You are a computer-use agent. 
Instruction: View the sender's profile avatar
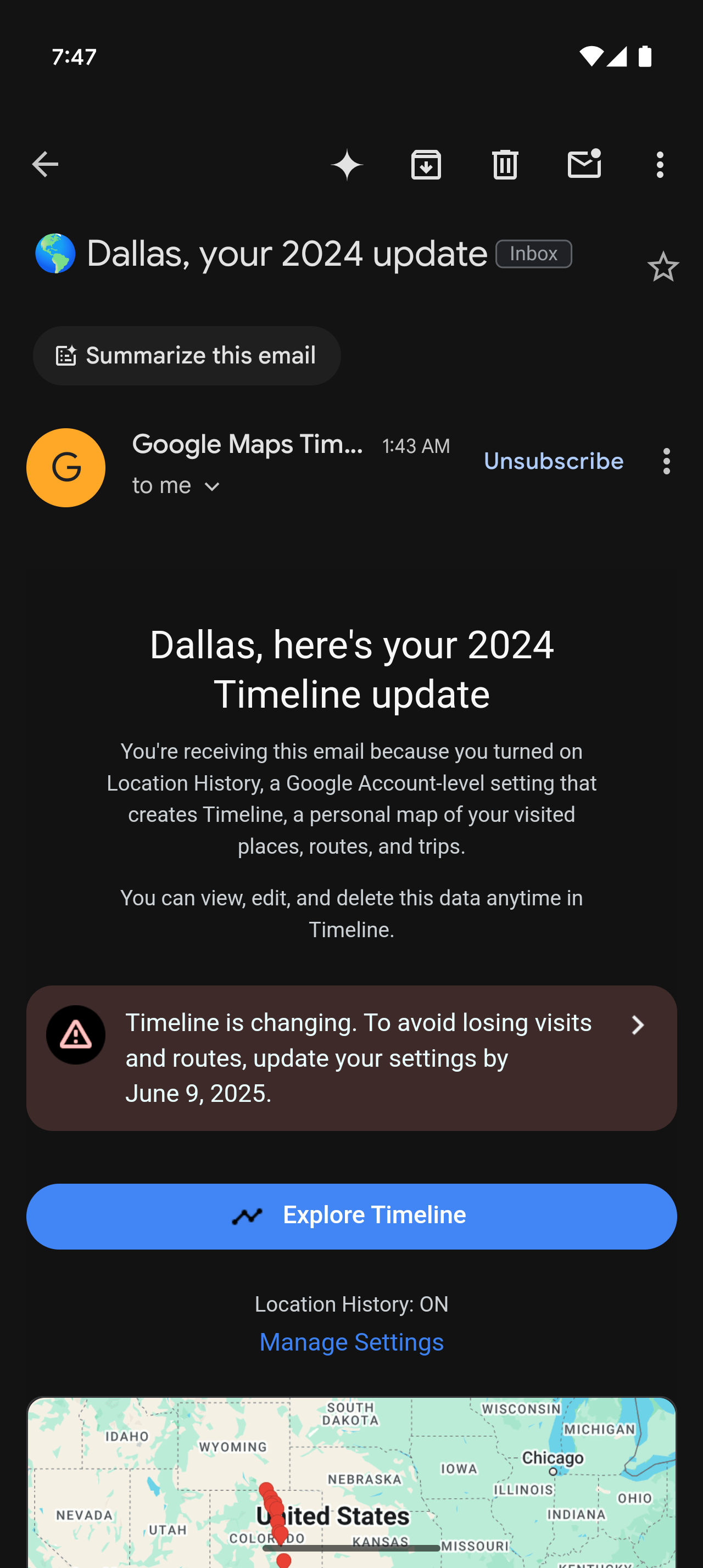click(x=66, y=467)
